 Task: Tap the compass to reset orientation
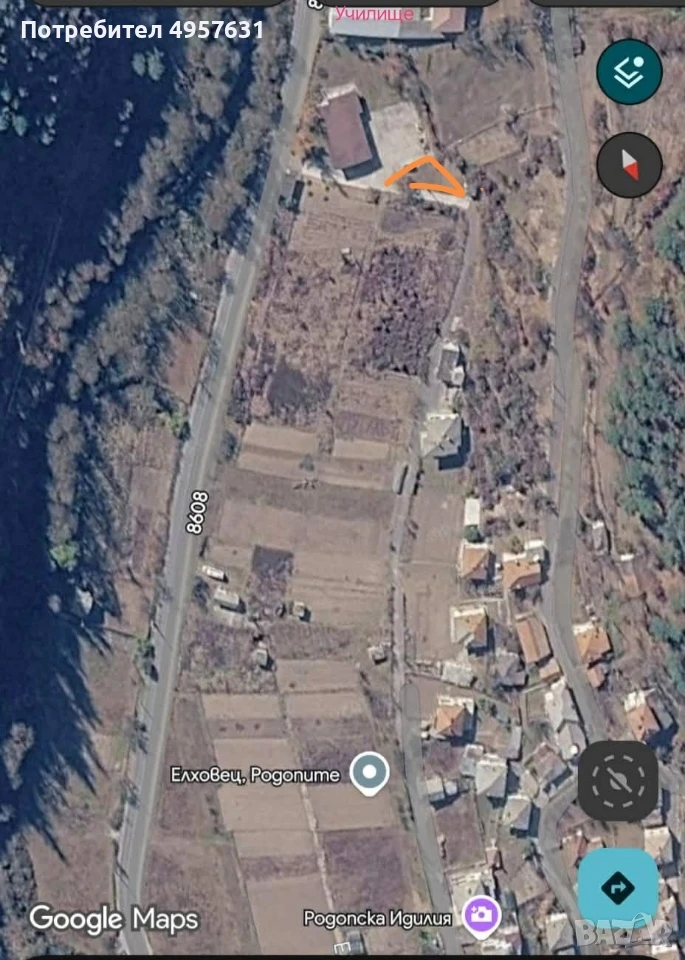(x=629, y=165)
